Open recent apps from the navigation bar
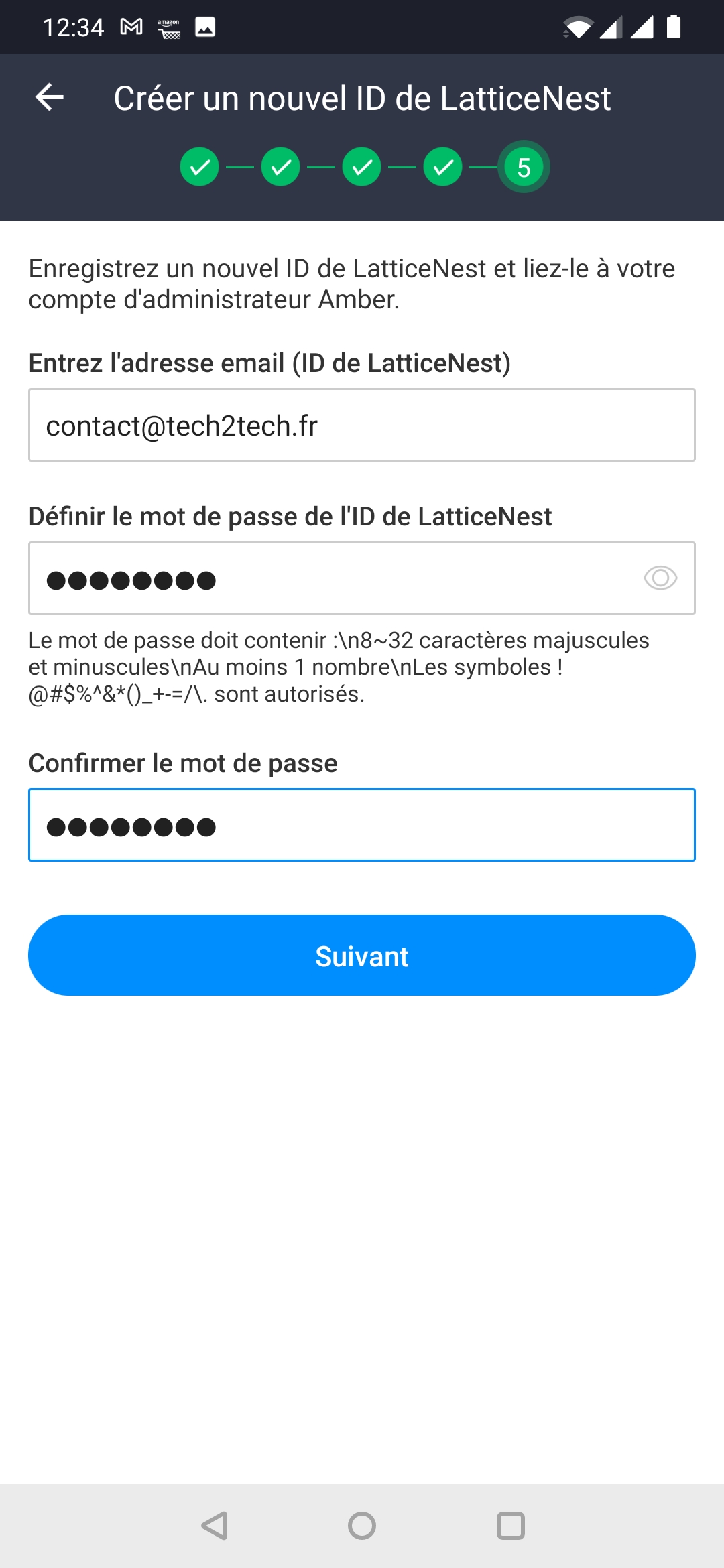 (x=510, y=1526)
